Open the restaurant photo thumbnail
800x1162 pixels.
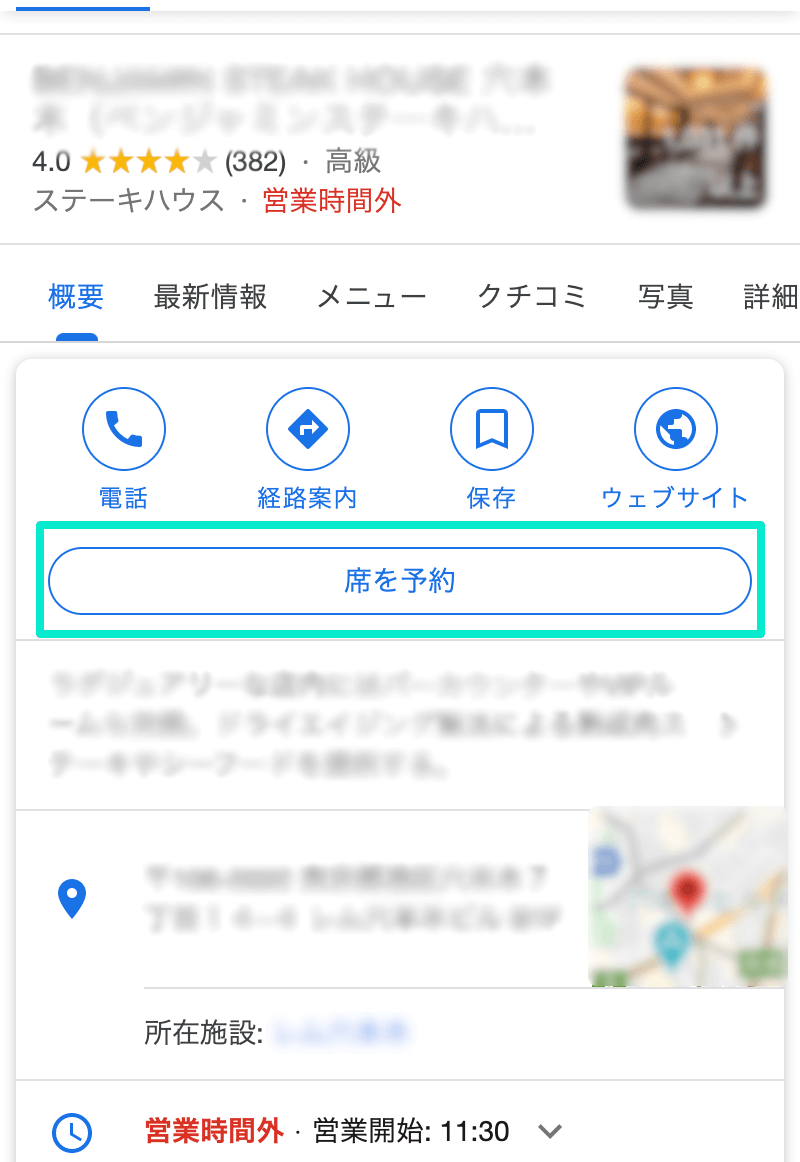tap(696, 138)
